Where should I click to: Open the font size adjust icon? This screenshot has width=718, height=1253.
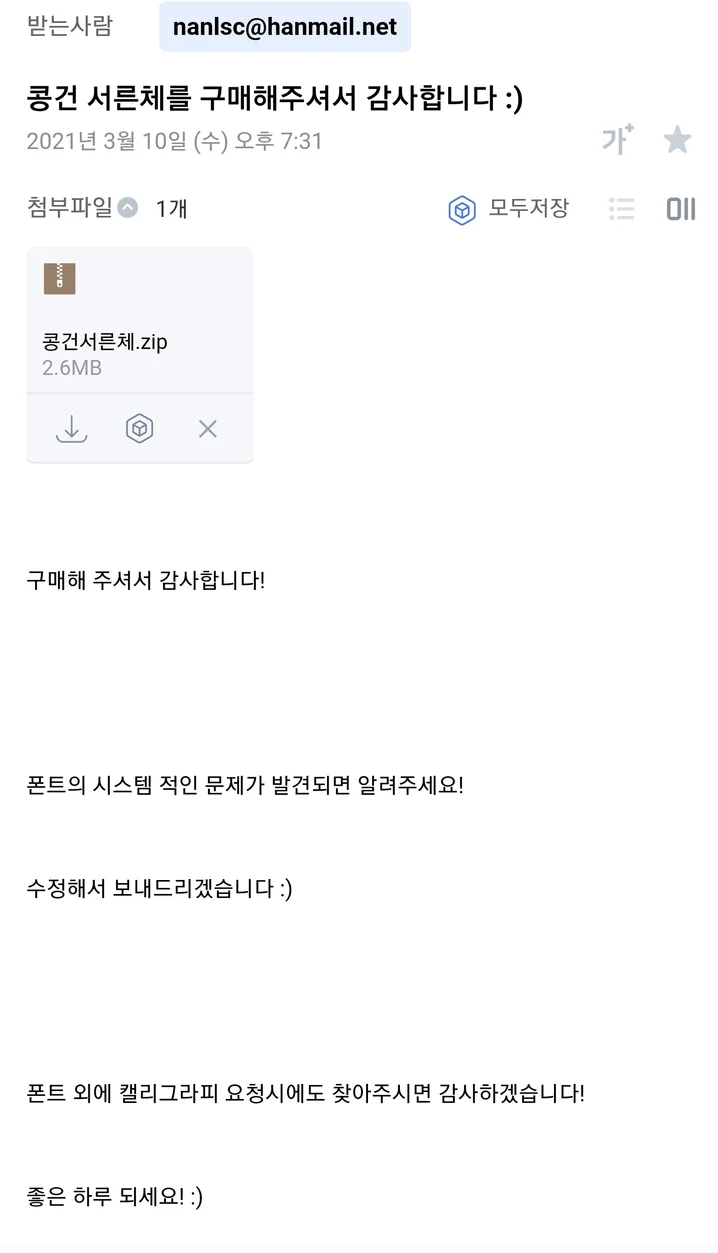pos(617,140)
